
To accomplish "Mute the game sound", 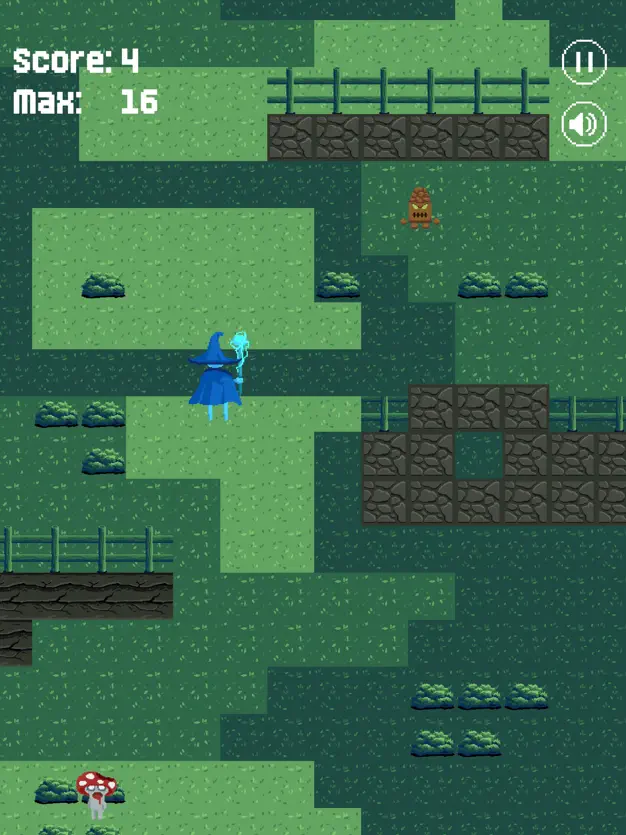I will [x=584, y=124].
